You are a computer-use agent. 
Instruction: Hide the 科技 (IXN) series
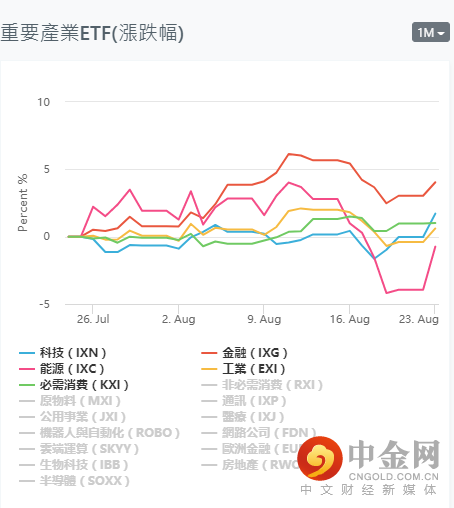[x=63, y=352]
